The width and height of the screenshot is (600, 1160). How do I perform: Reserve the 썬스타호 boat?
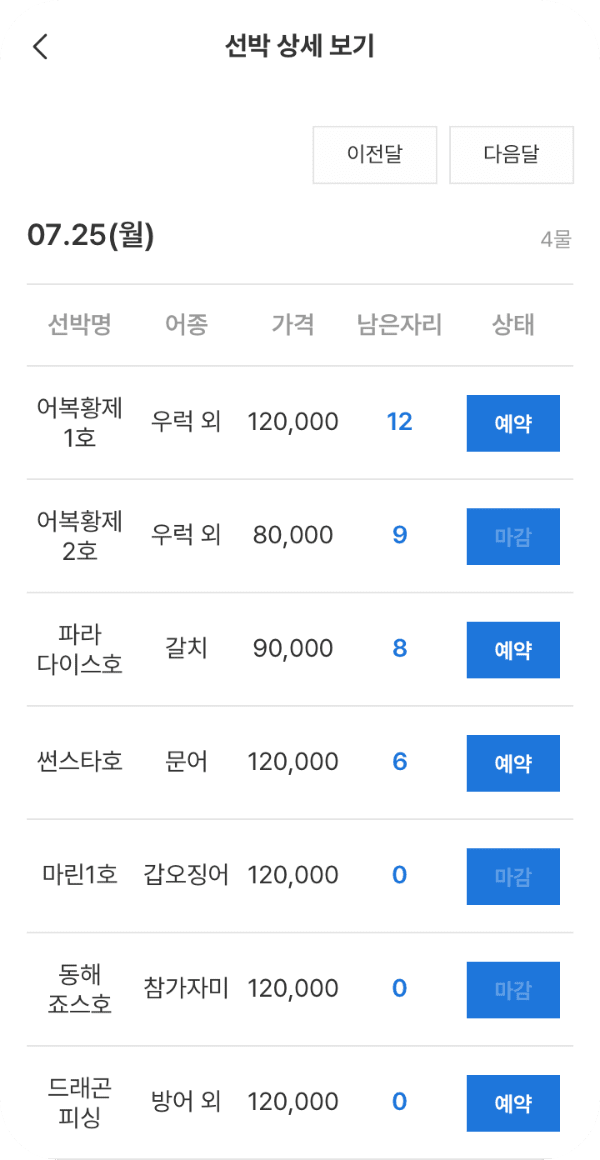pyautogui.click(x=513, y=763)
